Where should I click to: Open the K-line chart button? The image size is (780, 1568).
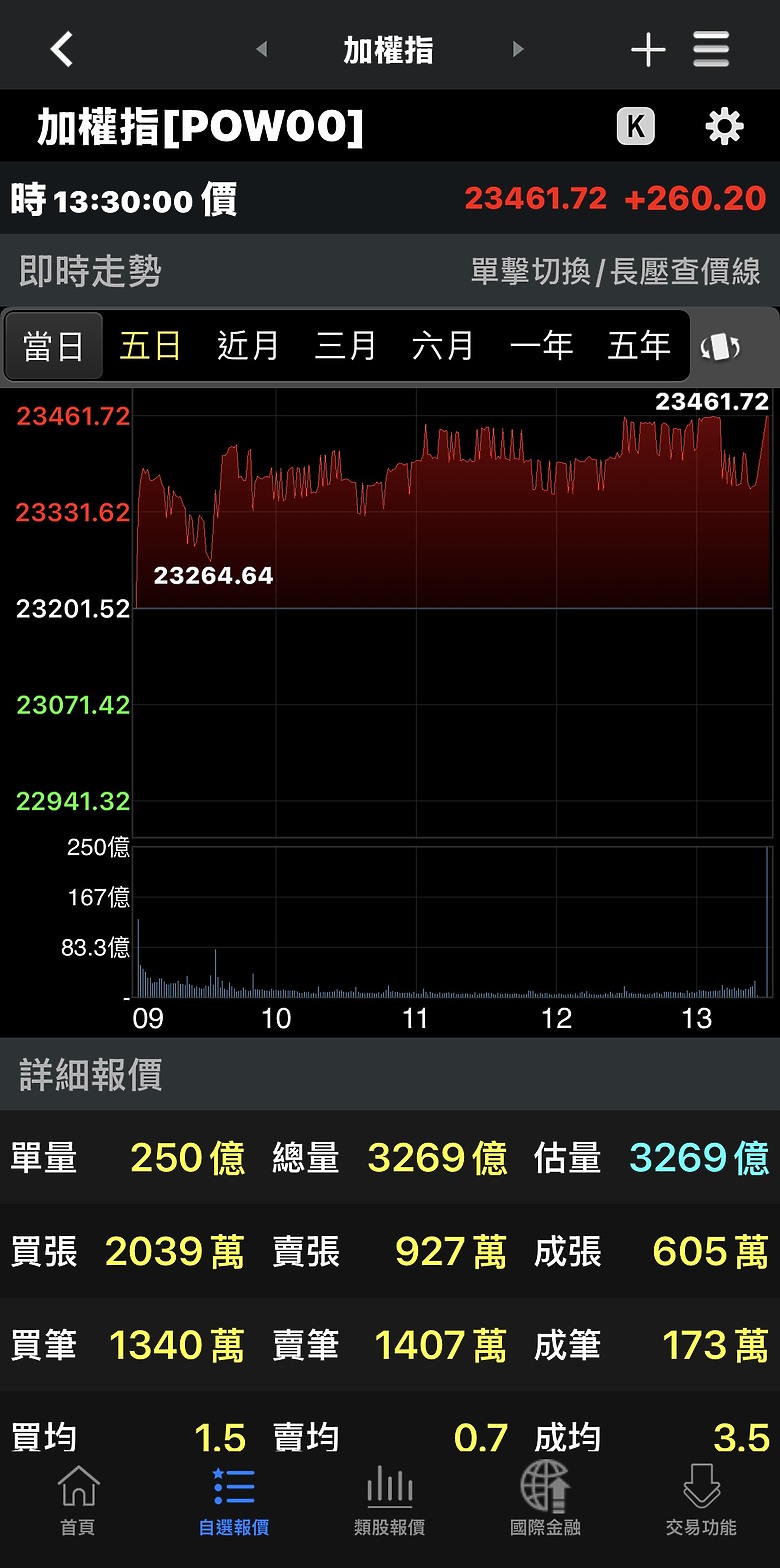pos(635,127)
